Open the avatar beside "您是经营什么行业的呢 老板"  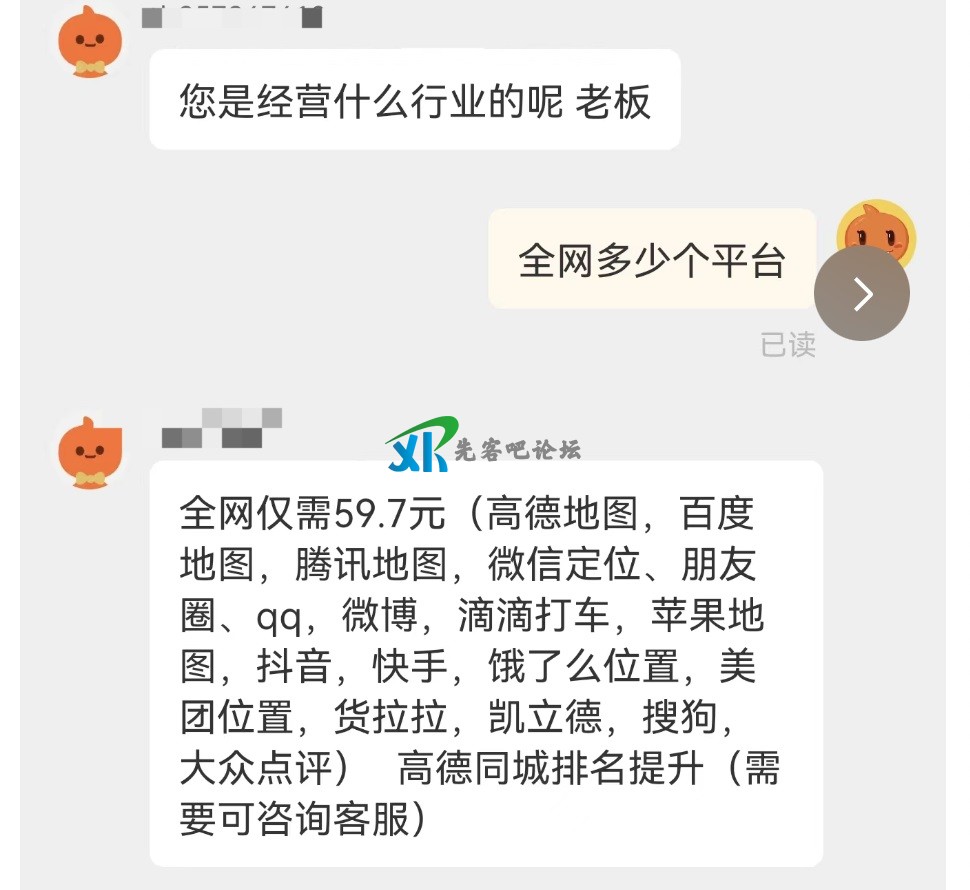(90, 43)
